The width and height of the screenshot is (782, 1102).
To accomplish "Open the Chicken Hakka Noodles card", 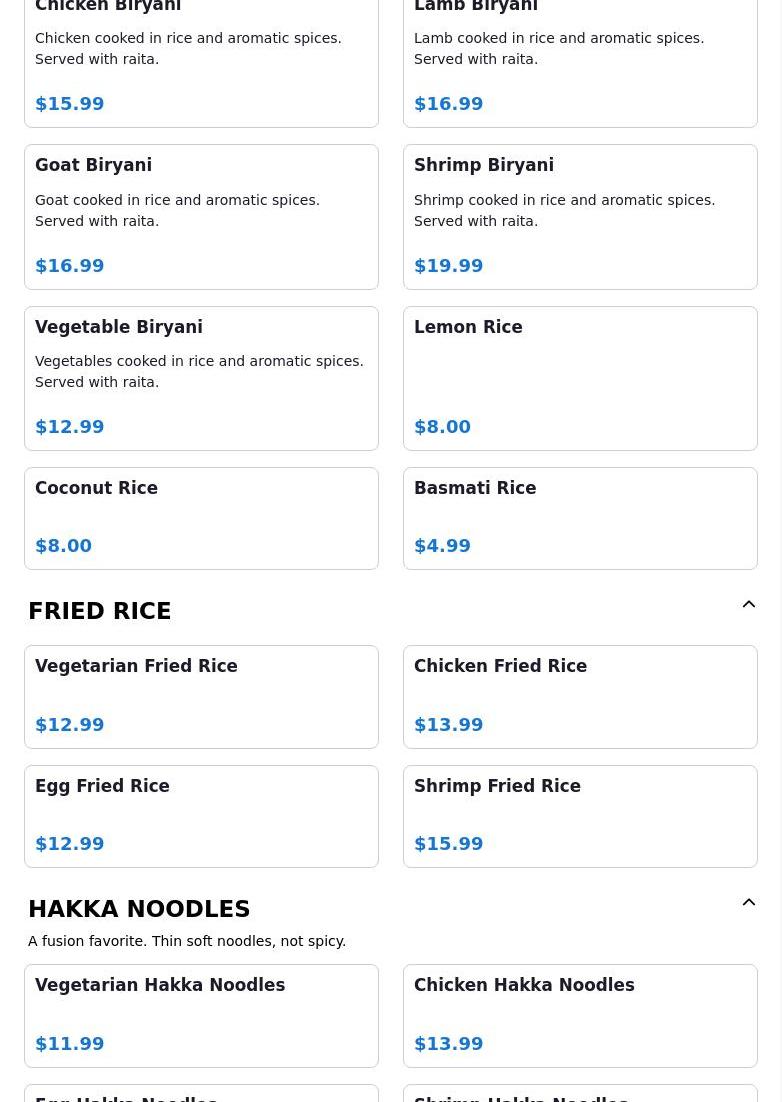I will pos(580,1015).
